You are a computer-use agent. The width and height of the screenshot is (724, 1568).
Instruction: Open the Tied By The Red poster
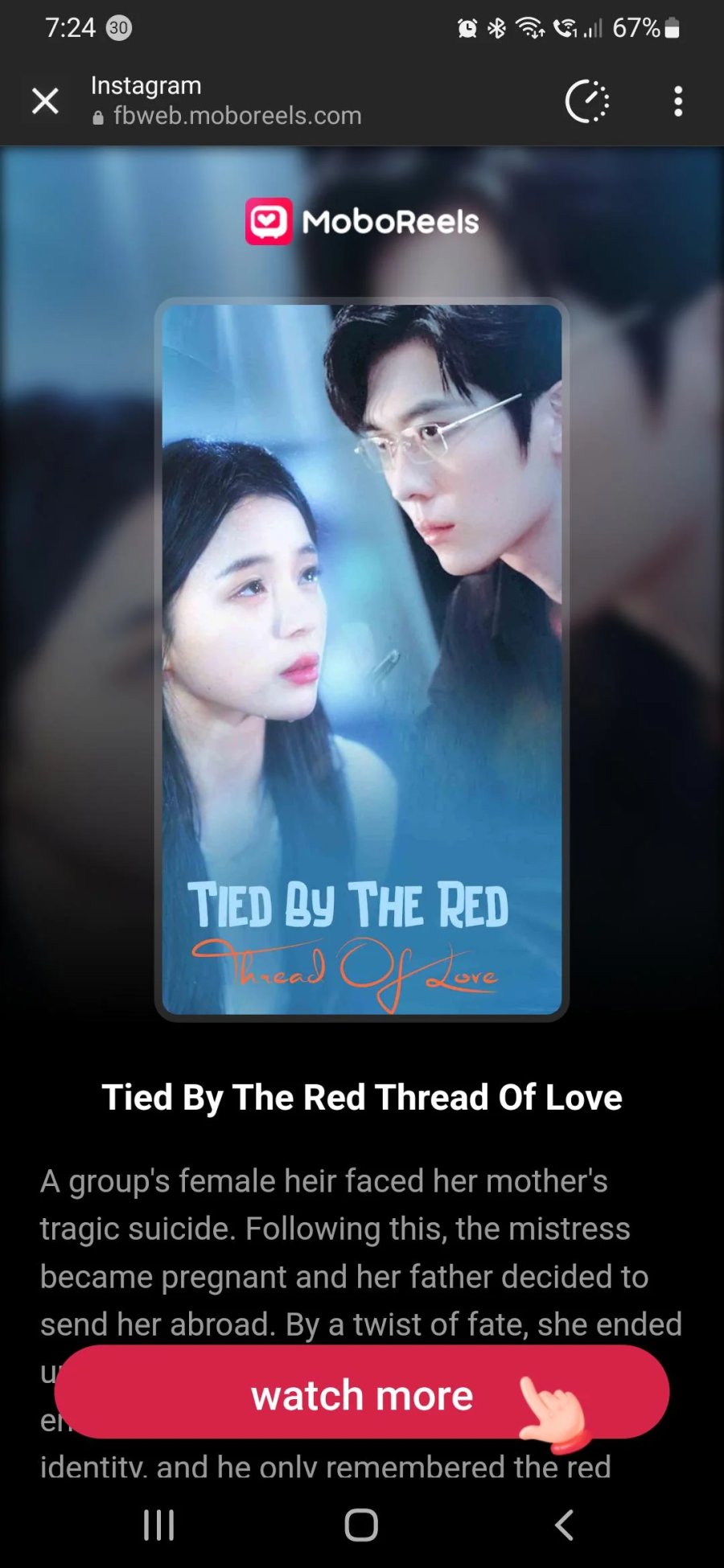tap(362, 659)
